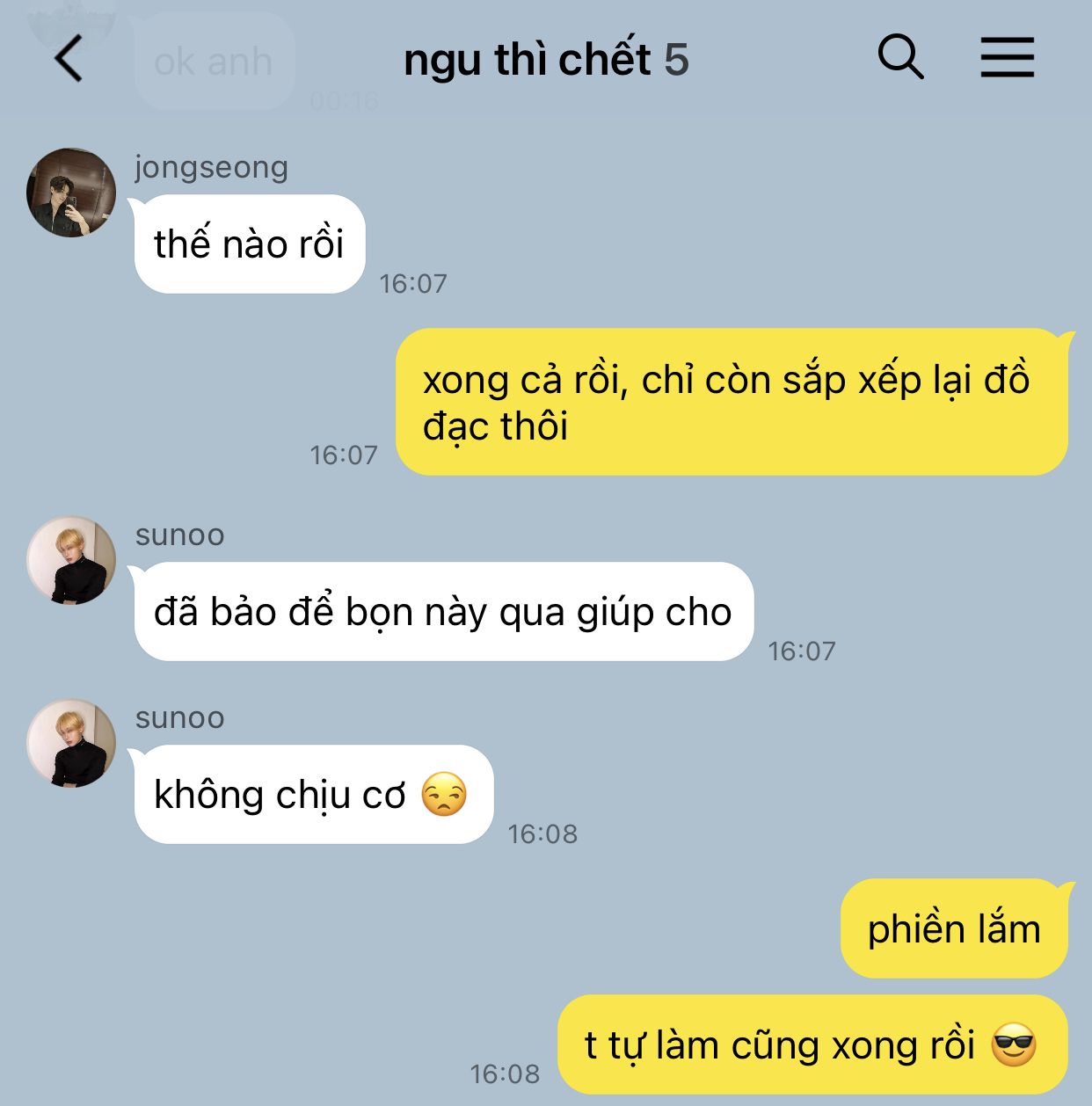Open the chat hamburger menu
The width and height of the screenshot is (1092, 1106).
click(x=1008, y=58)
